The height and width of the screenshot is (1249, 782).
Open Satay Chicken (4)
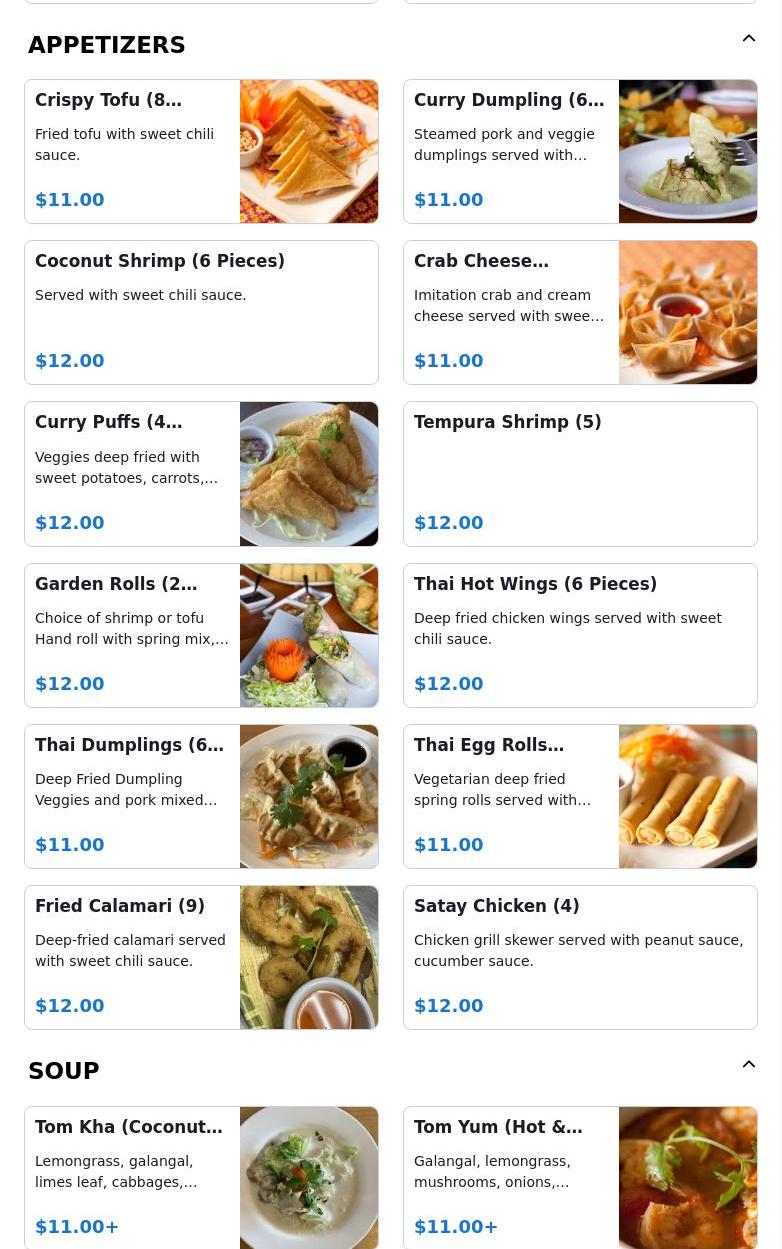coord(580,957)
